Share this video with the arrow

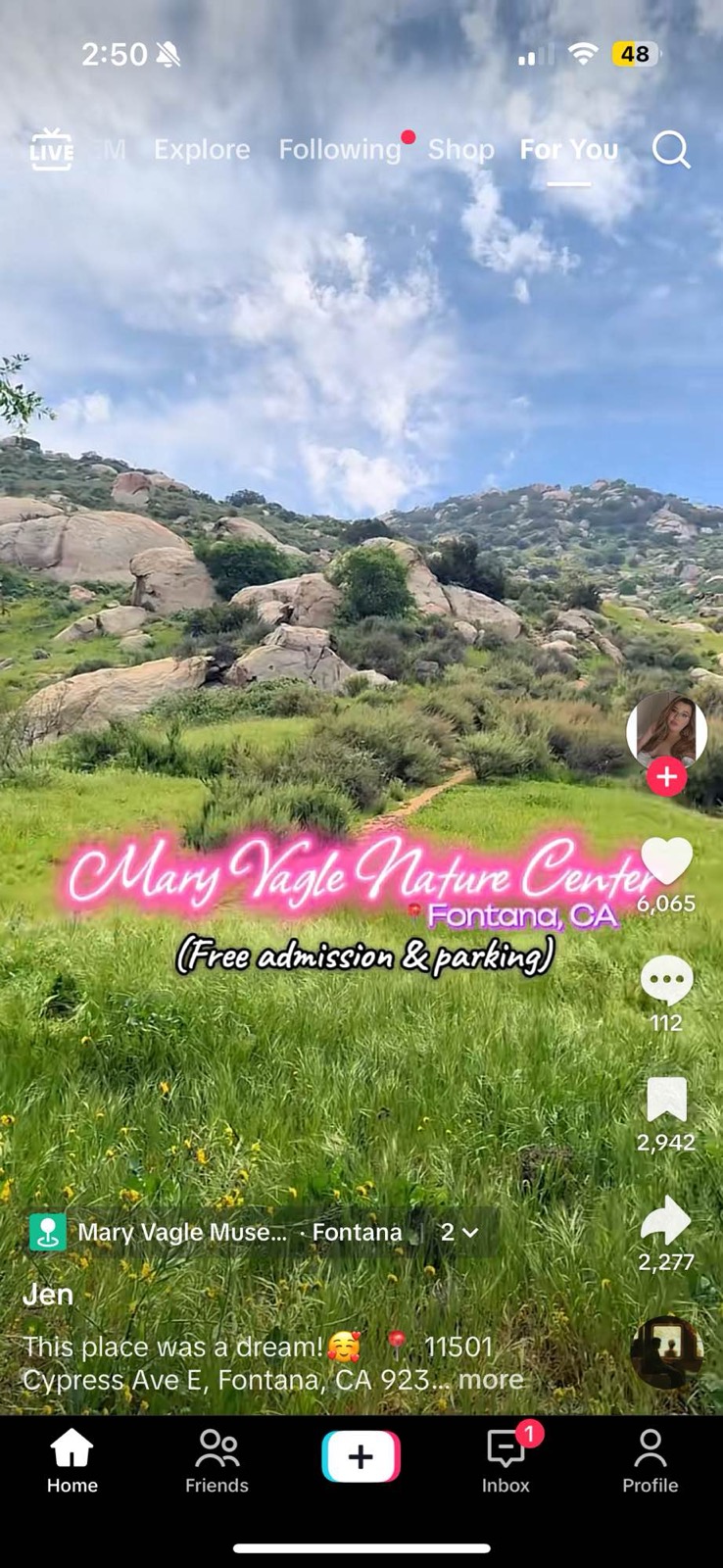pyautogui.click(x=666, y=1220)
